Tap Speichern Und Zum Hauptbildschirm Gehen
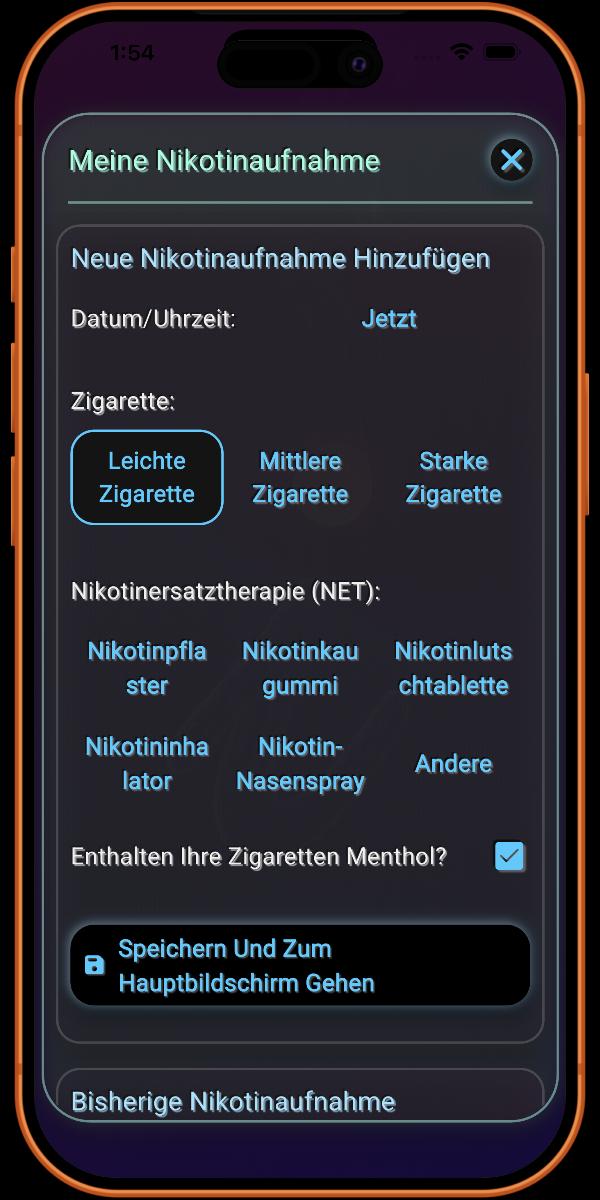This screenshot has width=600, height=1200. point(300,965)
